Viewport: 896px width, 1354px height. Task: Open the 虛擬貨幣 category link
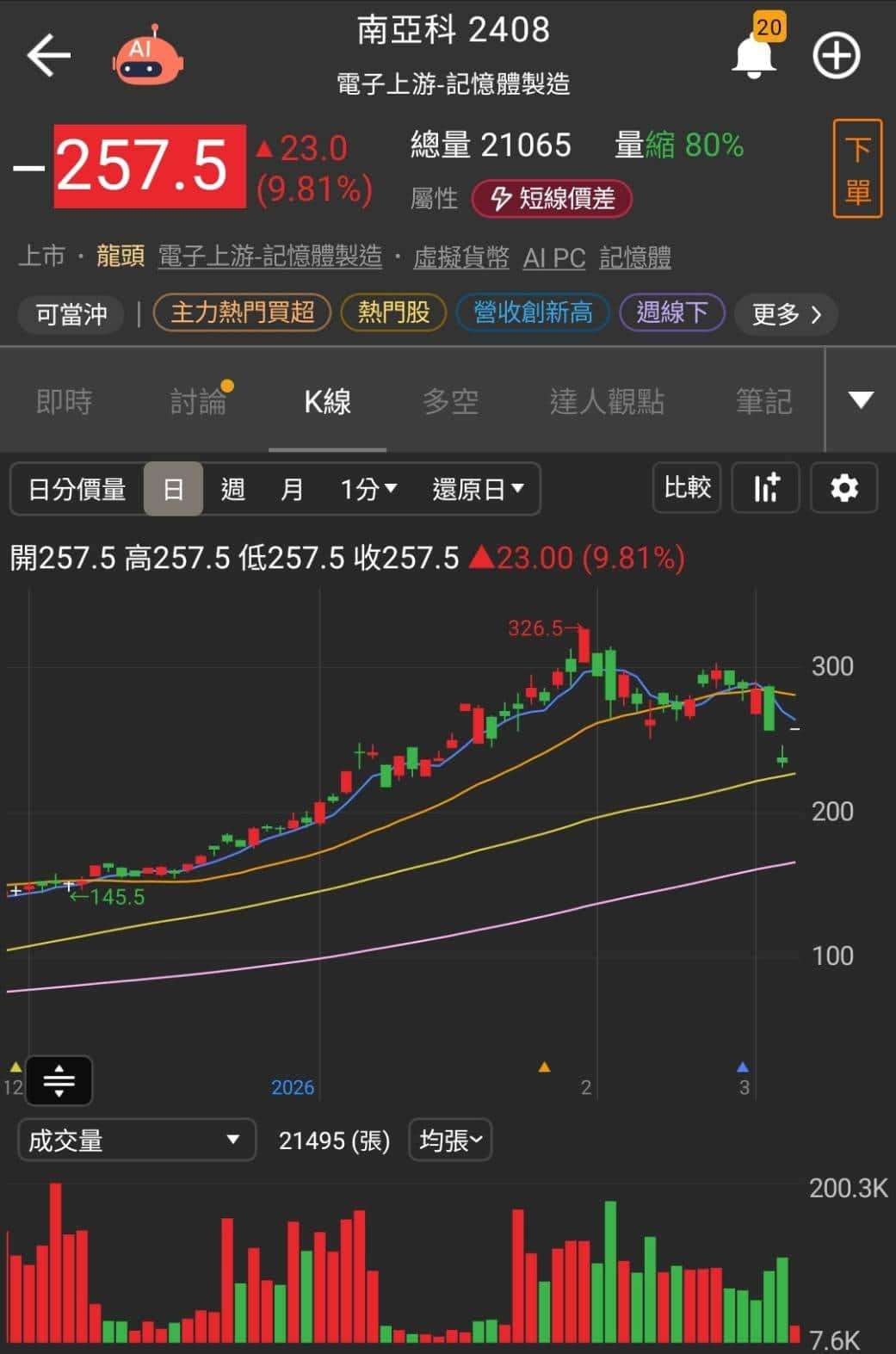tap(461, 257)
